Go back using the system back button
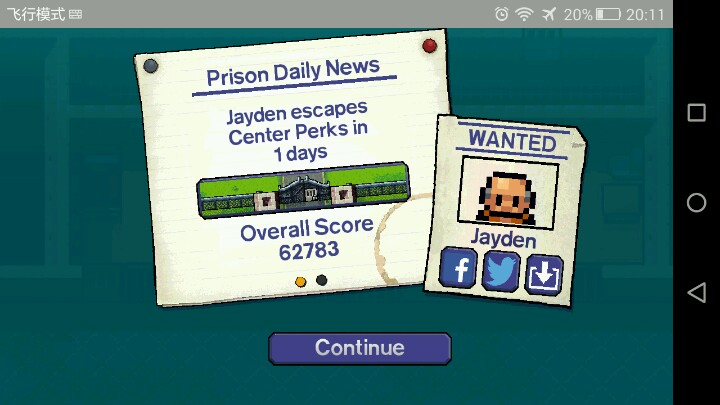 coord(696,292)
